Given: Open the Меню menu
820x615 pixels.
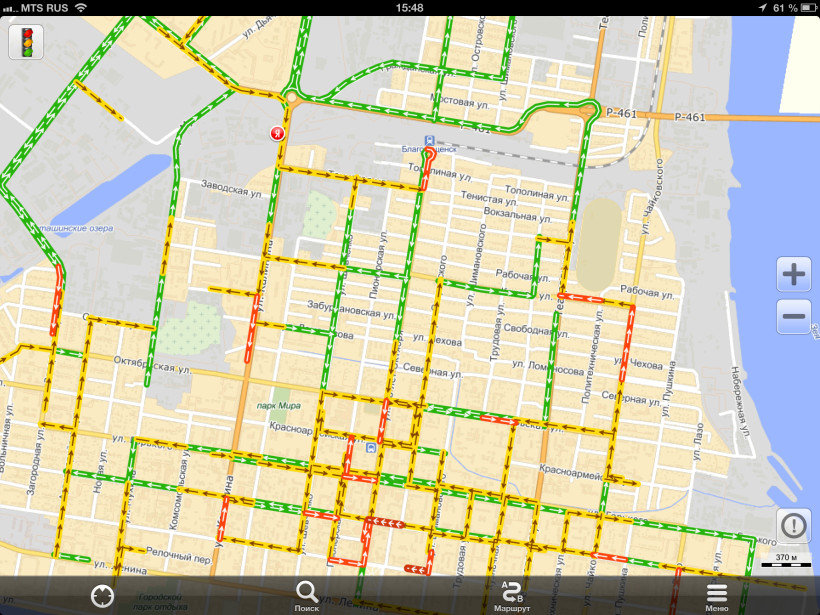Looking at the screenshot, I should [x=716, y=595].
